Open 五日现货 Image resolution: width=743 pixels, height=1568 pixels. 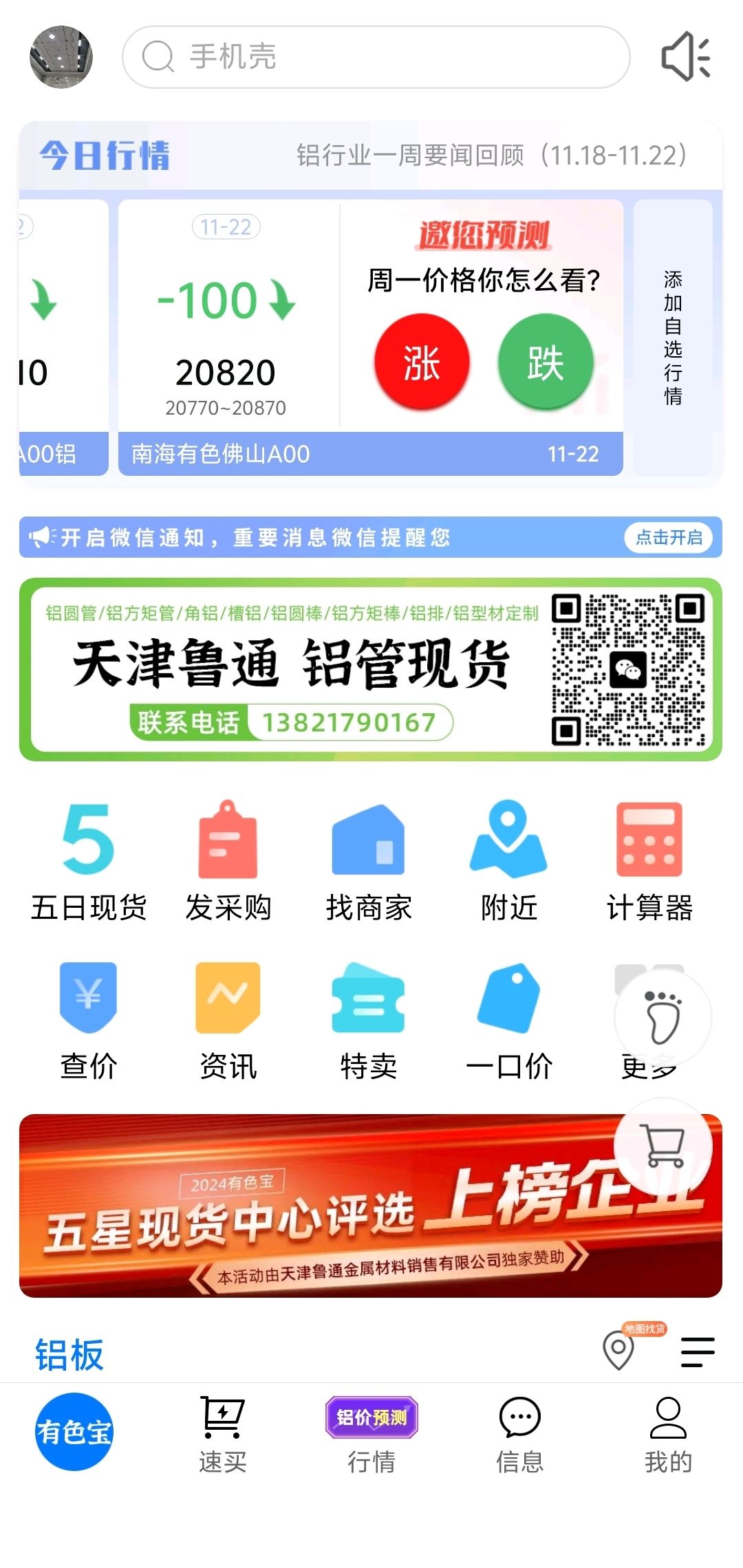[89, 862]
